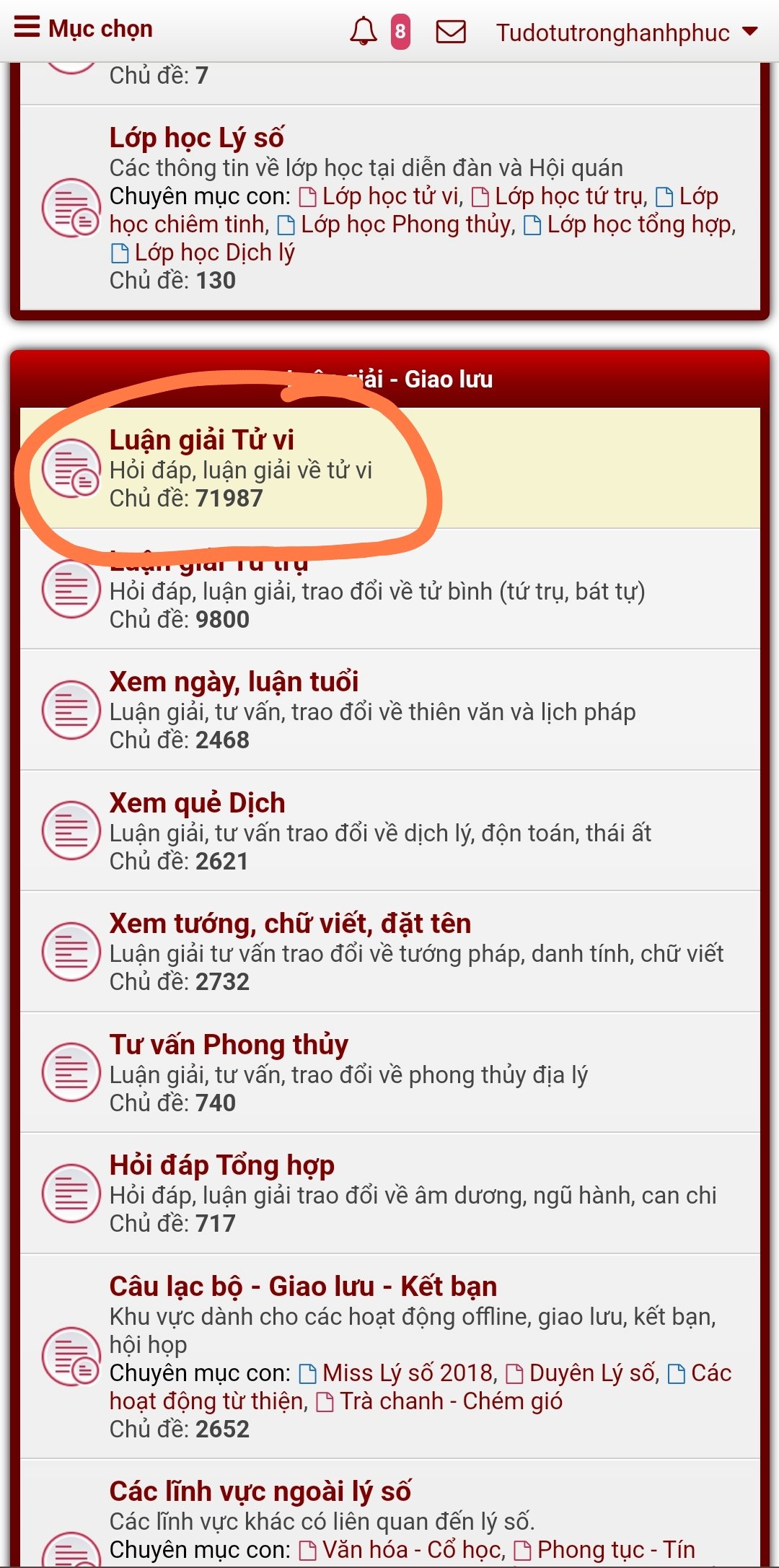Open Câu lạc bộ - Giao lưu - Kết bạn

click(x=303, y=1287)
